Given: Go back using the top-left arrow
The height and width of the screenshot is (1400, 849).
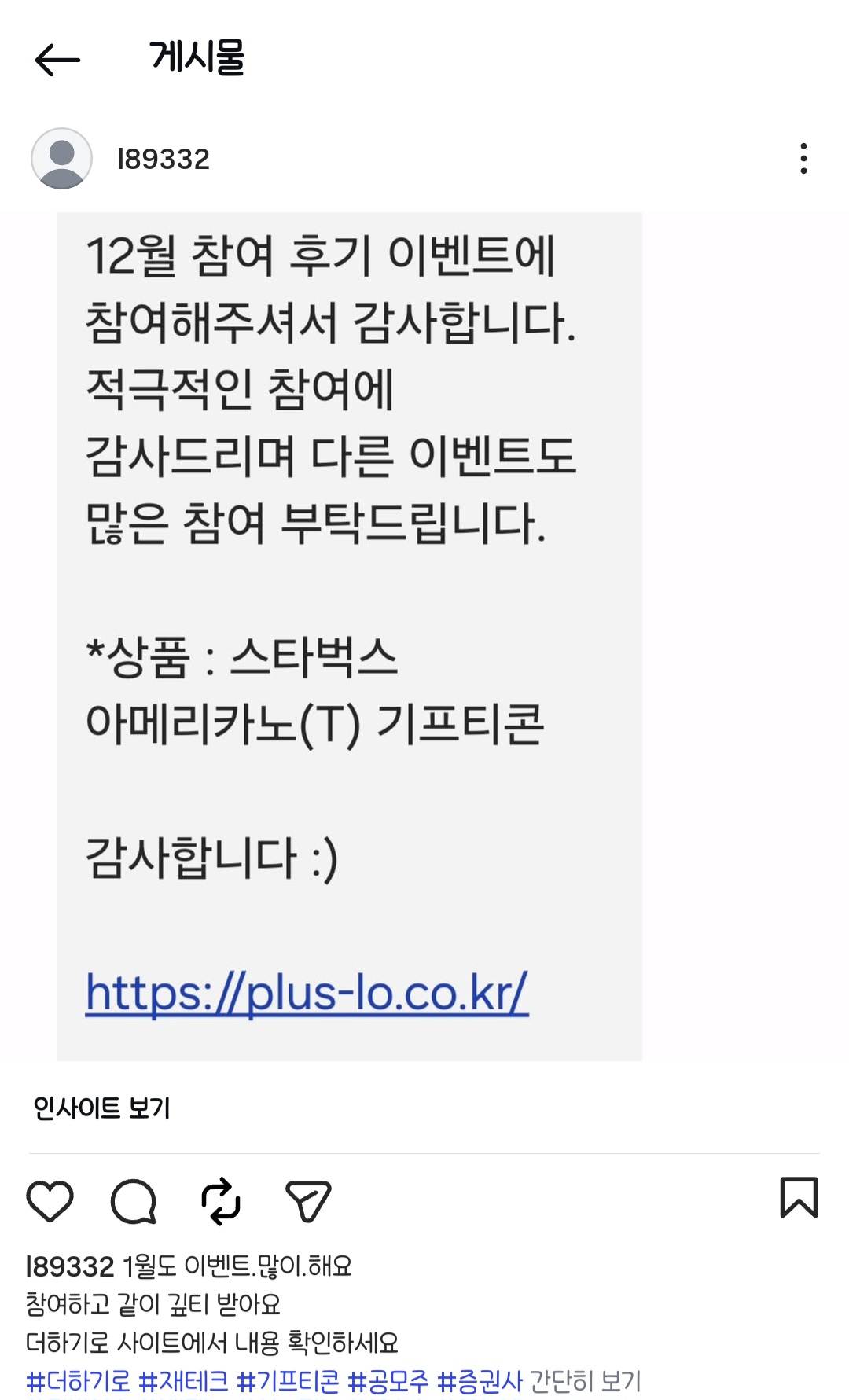Looking at the screenshot, I should 57,60.
